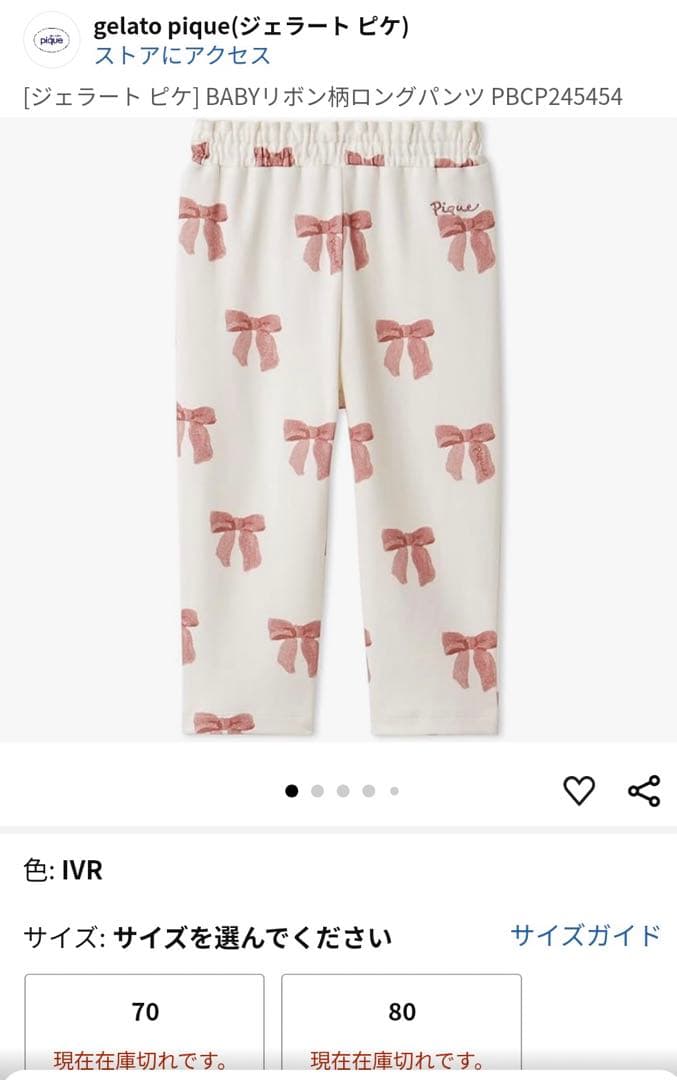Screen dimensions: 677x1080
Task: Open the gelato pique brand logo
Action: point(49,40)
